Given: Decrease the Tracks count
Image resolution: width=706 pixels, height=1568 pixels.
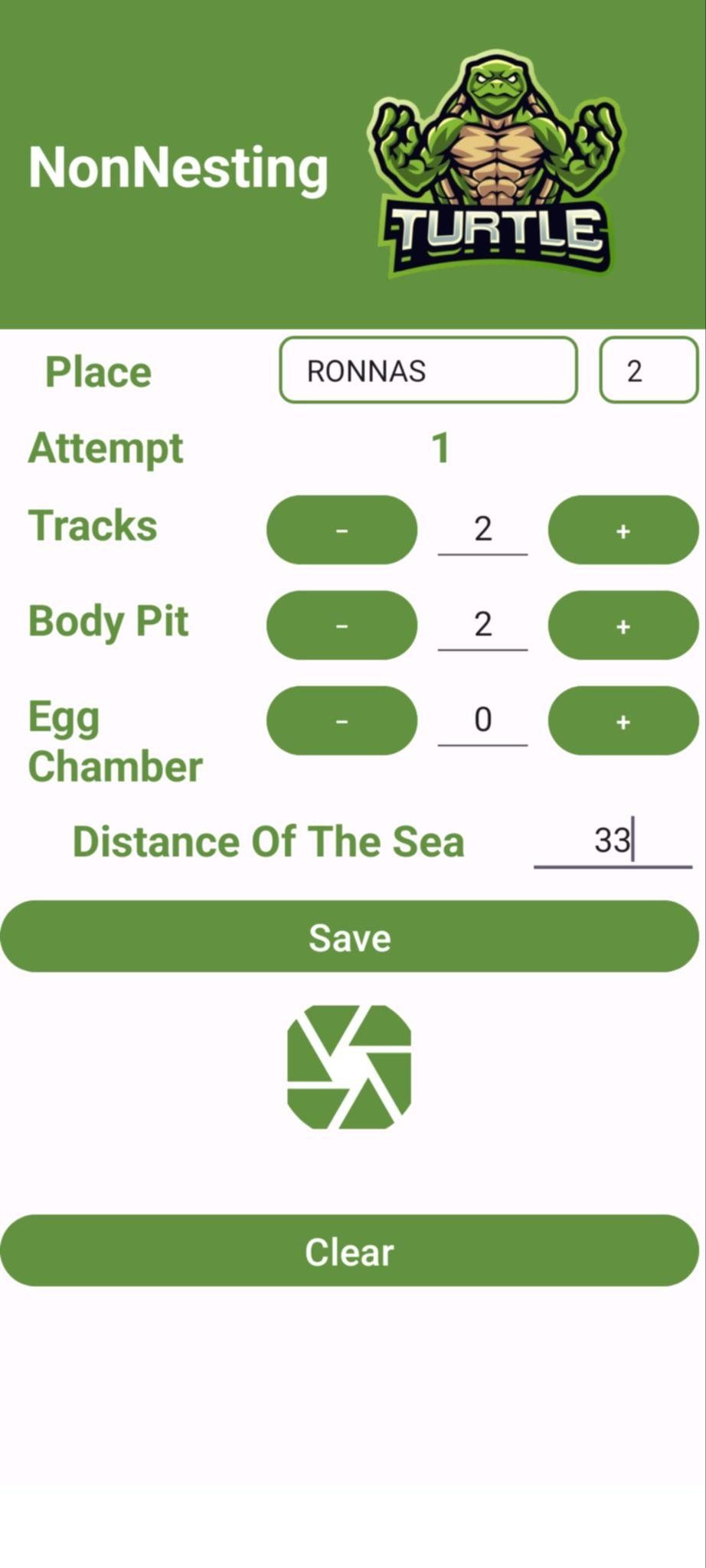Looking at the screenshot, I should [x=342, y=530].
